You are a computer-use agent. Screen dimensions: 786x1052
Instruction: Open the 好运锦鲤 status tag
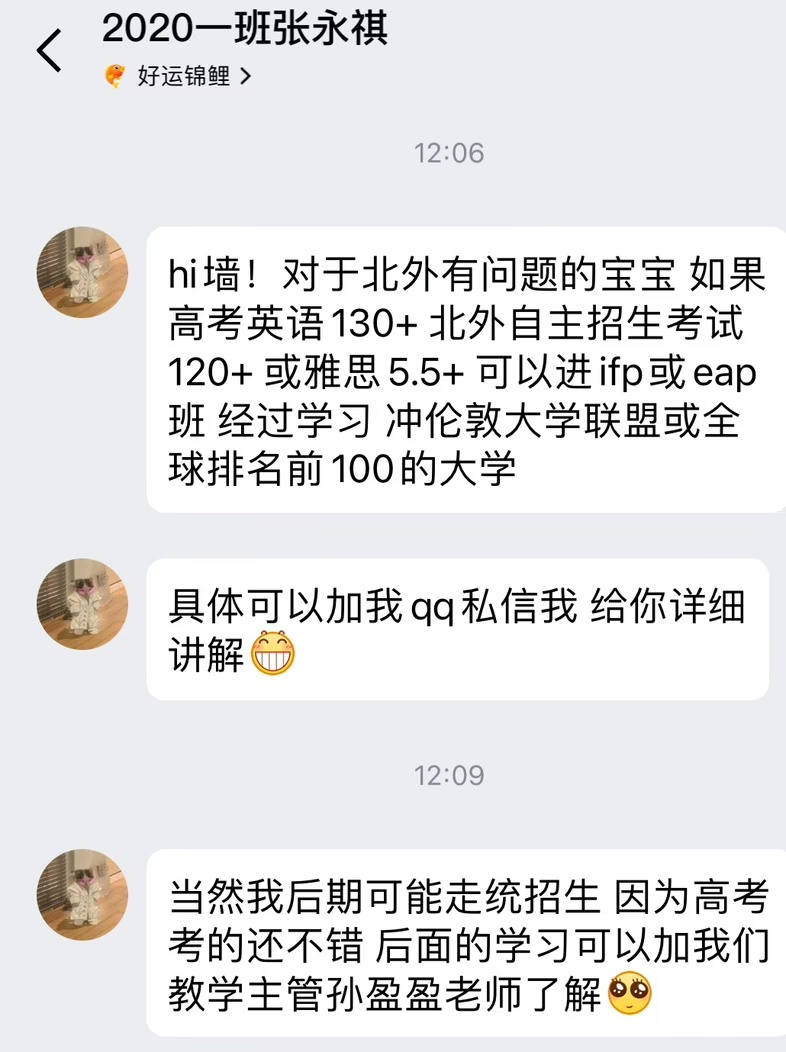tap(178, 77)
